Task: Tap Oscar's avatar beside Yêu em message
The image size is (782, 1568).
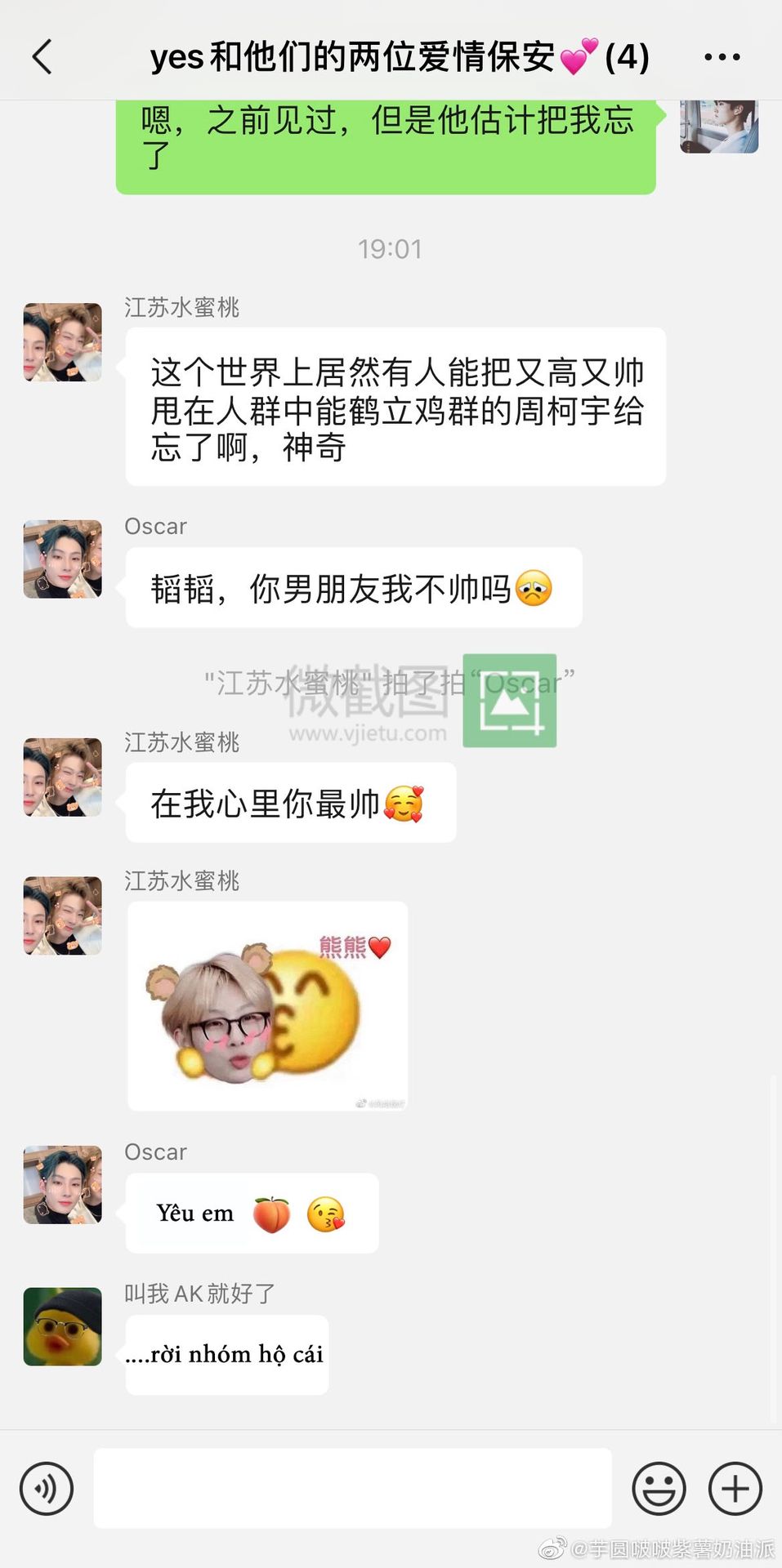Action: [63, 1184]
